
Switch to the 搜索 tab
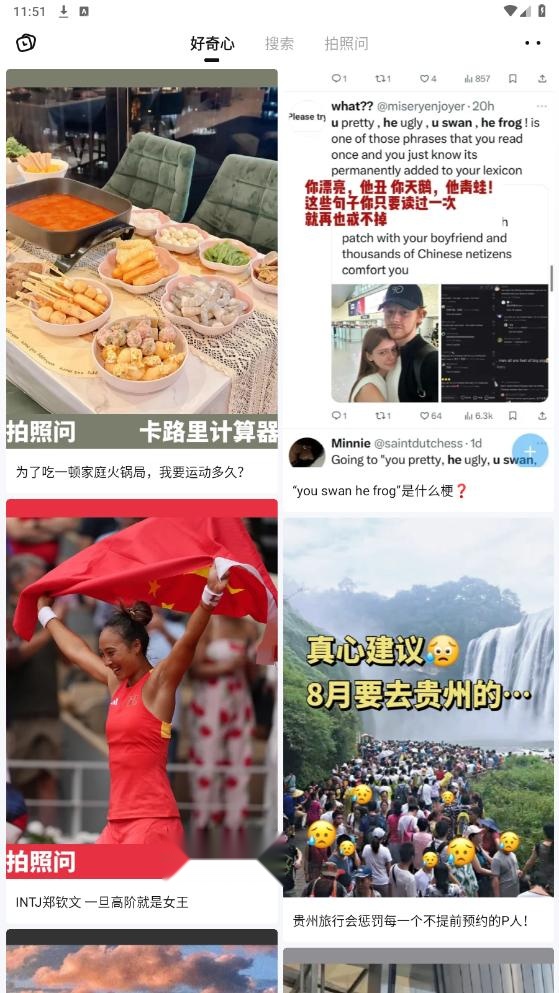(x=279, y=44)
